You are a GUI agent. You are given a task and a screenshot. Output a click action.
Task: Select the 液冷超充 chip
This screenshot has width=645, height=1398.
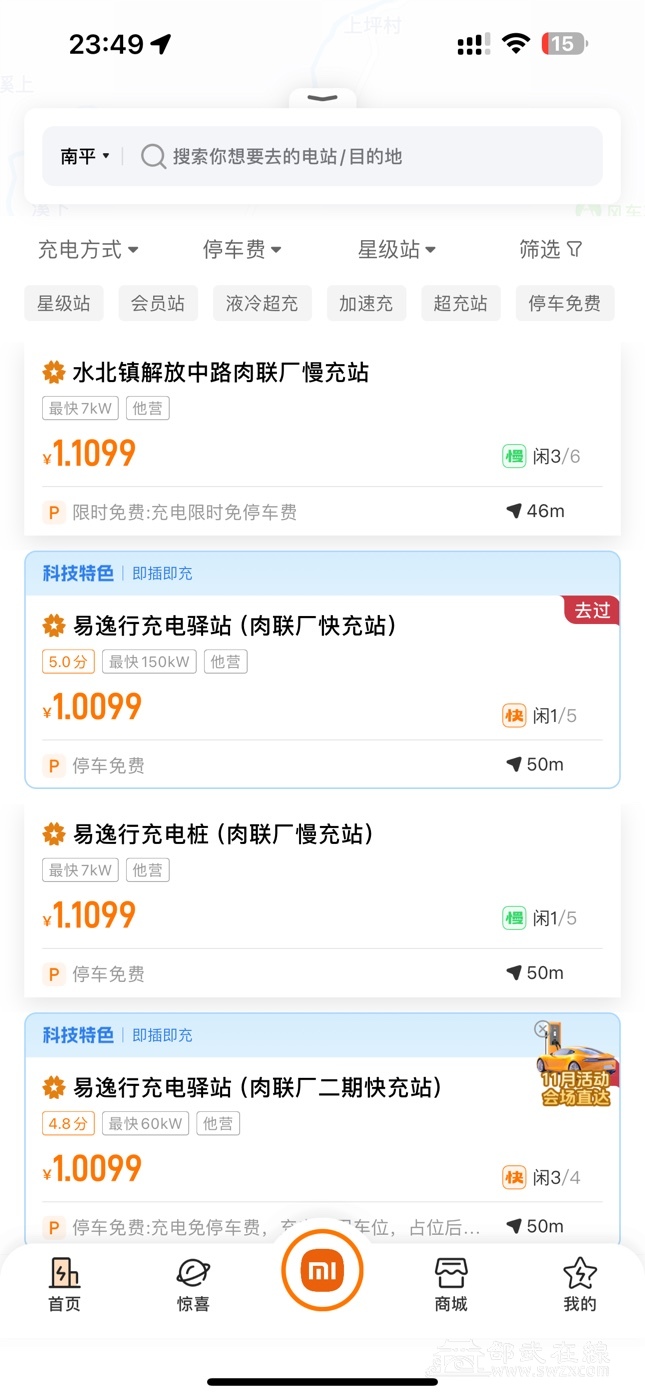click(262, 303)
